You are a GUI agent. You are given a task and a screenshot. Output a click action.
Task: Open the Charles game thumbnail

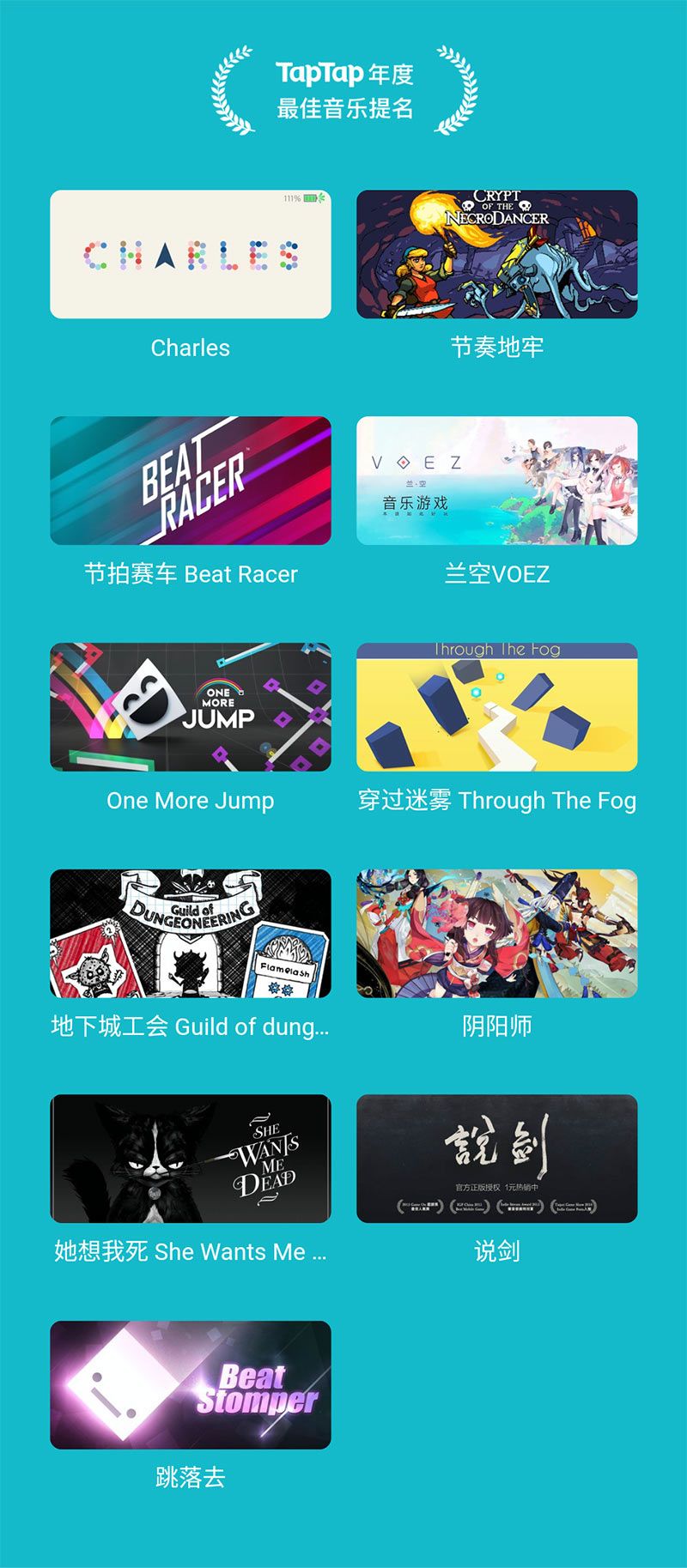(x=191, y=252)
